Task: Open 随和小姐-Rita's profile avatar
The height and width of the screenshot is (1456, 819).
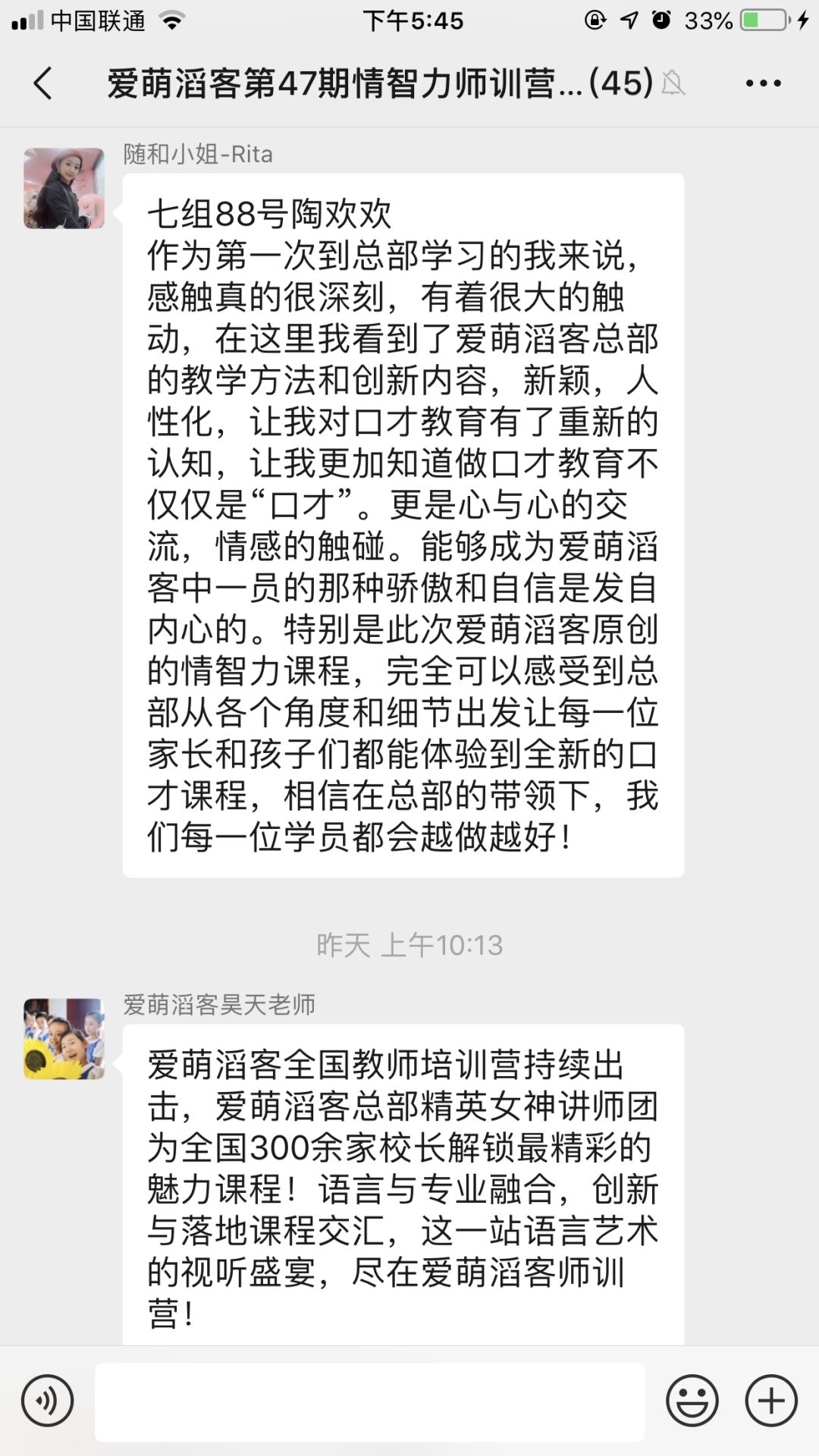Action: (64, 188)
